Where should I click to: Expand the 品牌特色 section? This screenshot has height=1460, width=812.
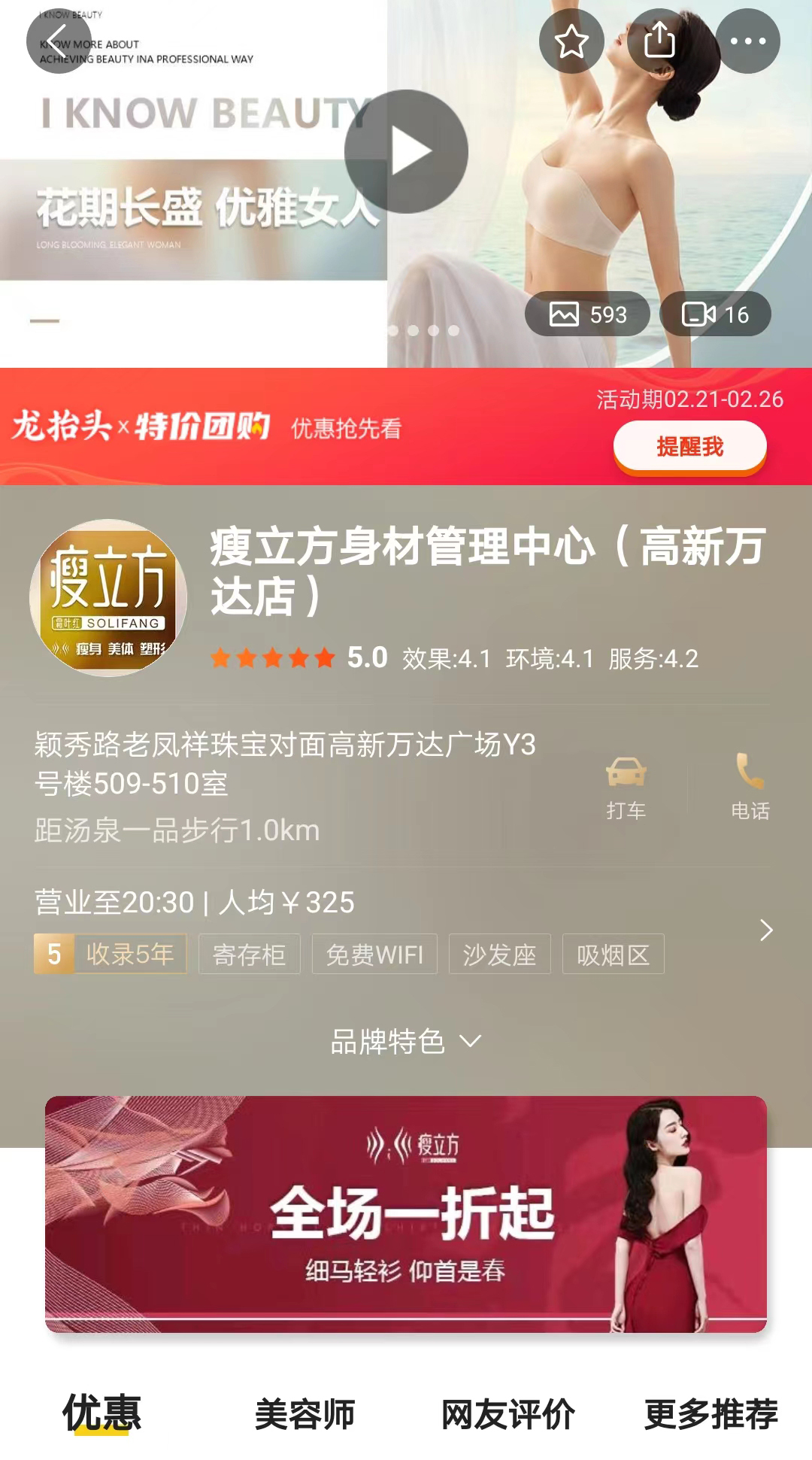point(406,1042)
